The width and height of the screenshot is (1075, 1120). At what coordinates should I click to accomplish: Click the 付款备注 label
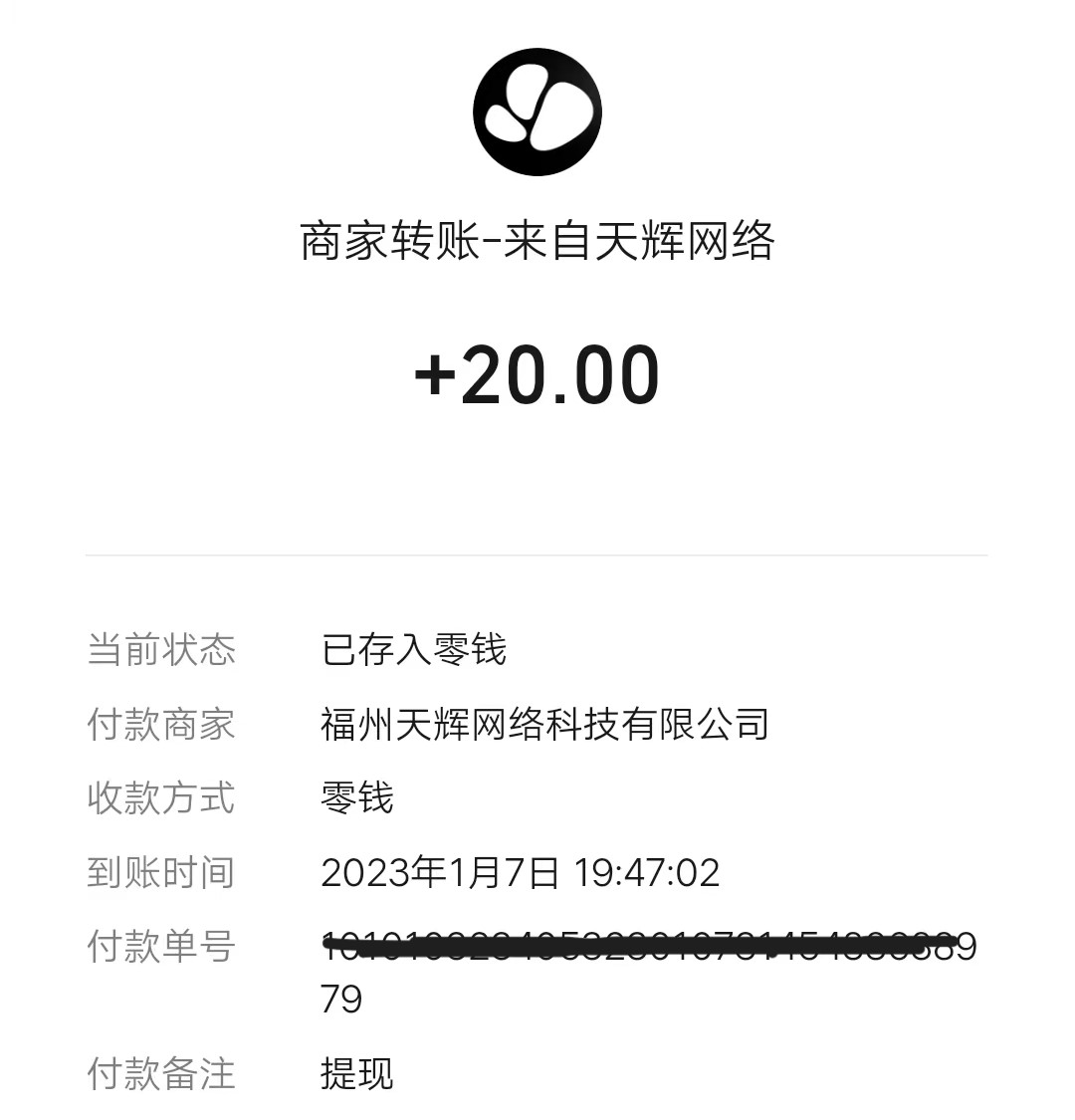(161, 1073)
